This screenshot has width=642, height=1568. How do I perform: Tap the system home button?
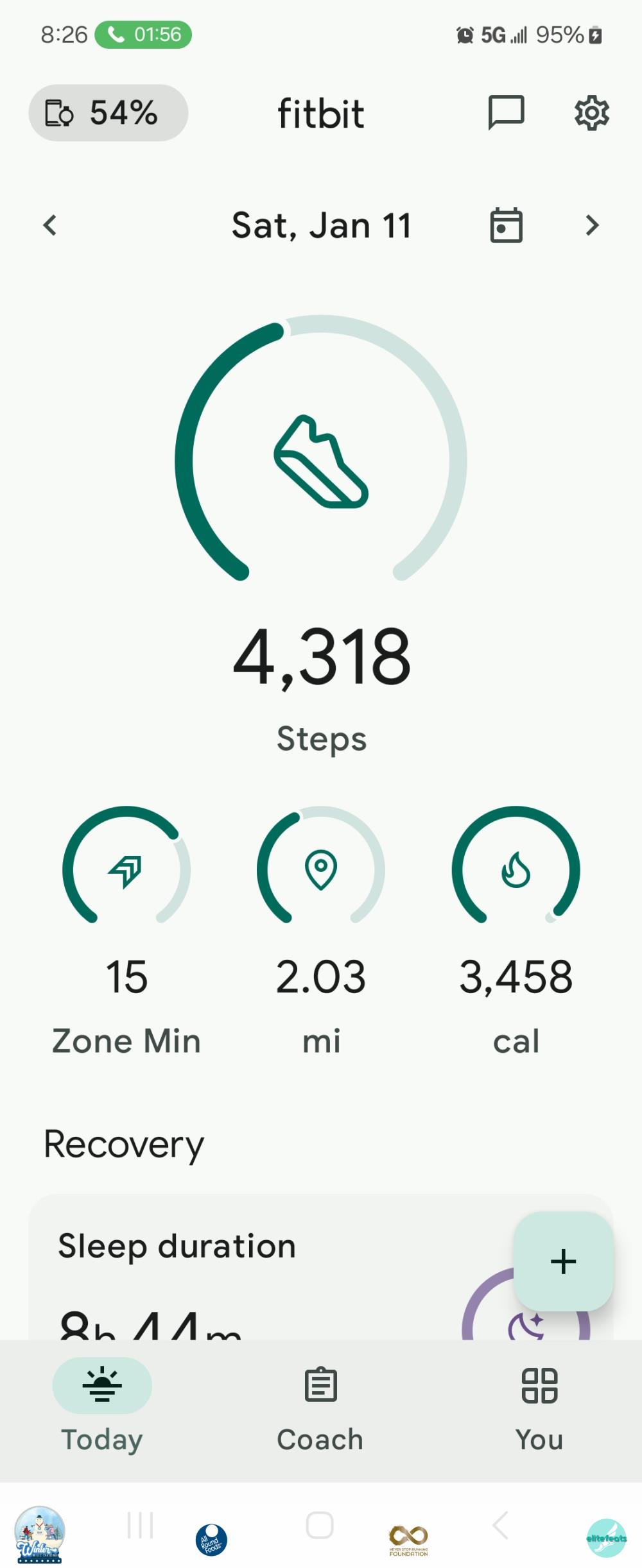point(320,1525)
